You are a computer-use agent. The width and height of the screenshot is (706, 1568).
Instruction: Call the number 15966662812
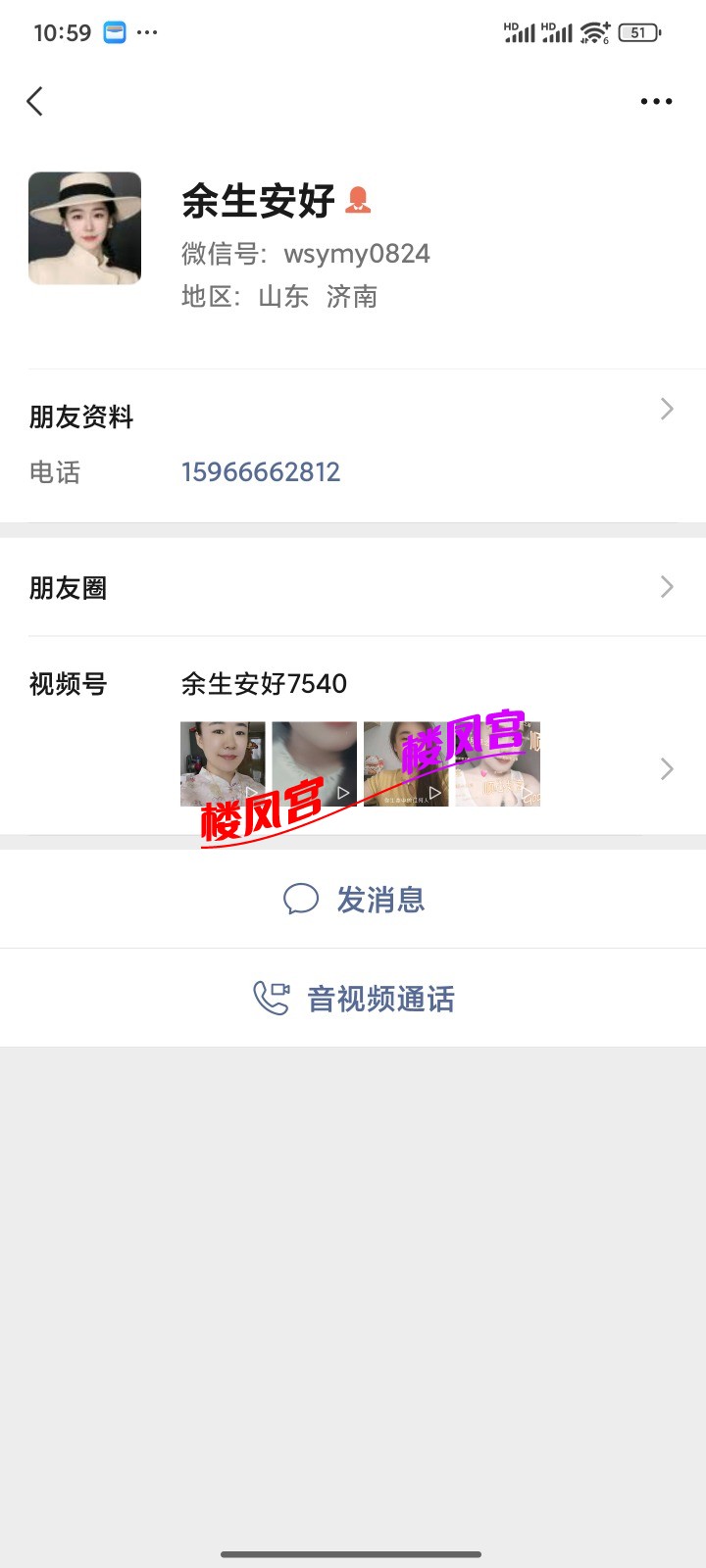[x=261, y=472]
